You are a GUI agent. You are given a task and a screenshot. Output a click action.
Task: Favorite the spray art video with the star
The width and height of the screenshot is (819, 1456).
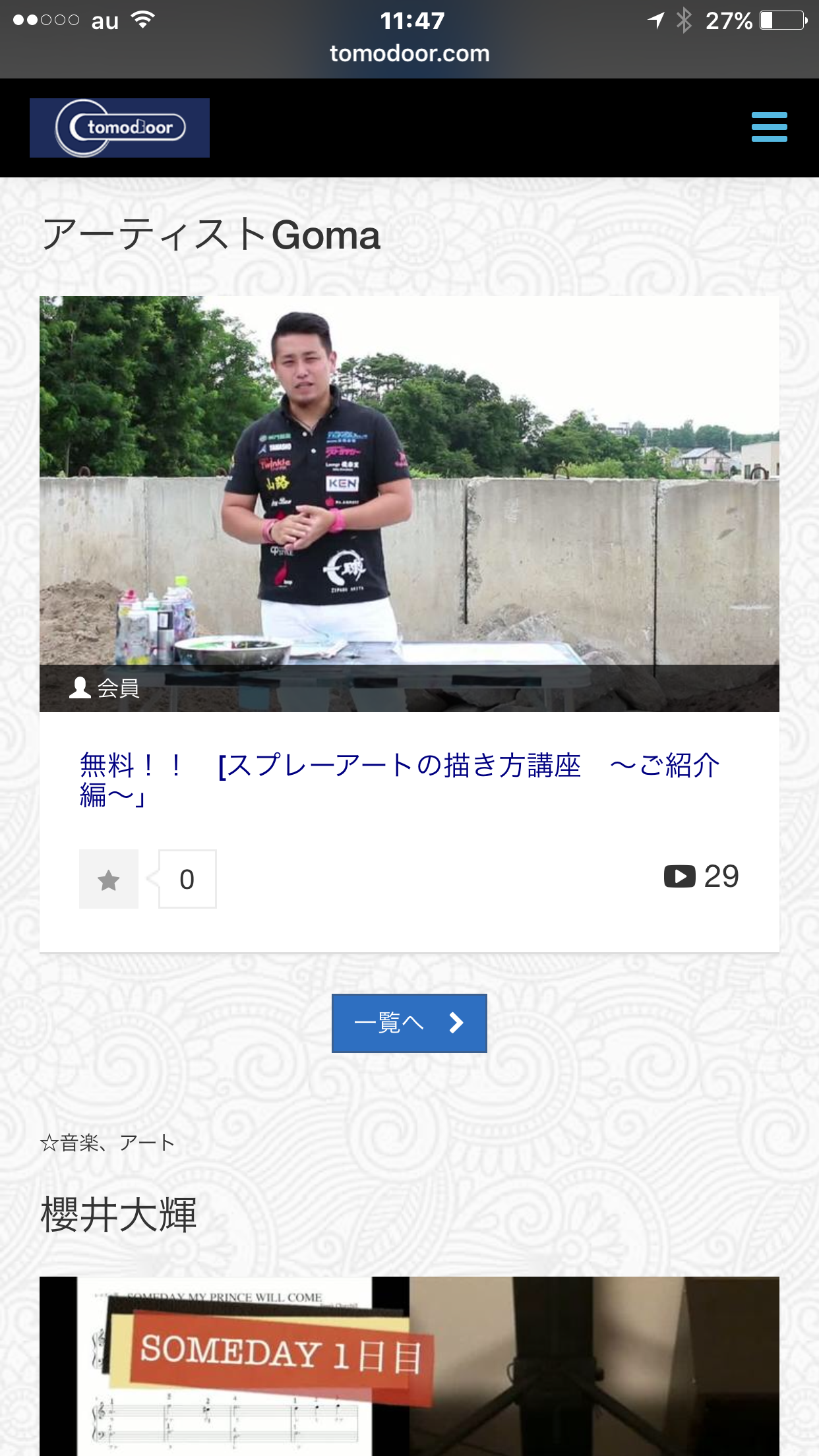pyautogui.click(x=109, y=879)
